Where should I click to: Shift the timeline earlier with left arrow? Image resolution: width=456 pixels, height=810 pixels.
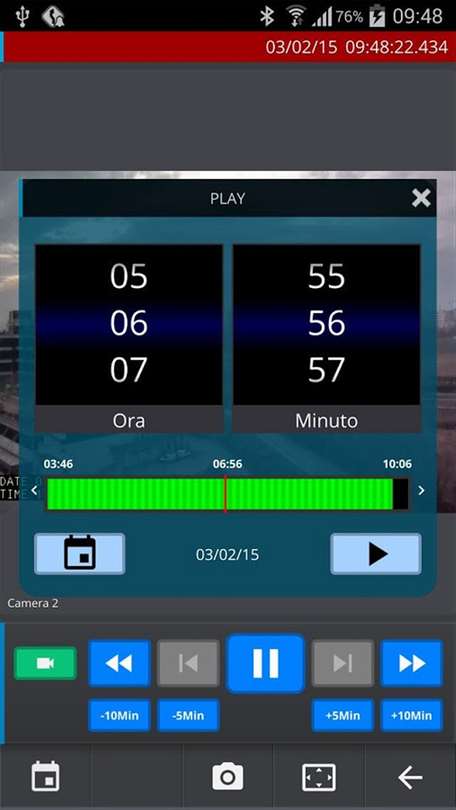[x=35, y=490]
